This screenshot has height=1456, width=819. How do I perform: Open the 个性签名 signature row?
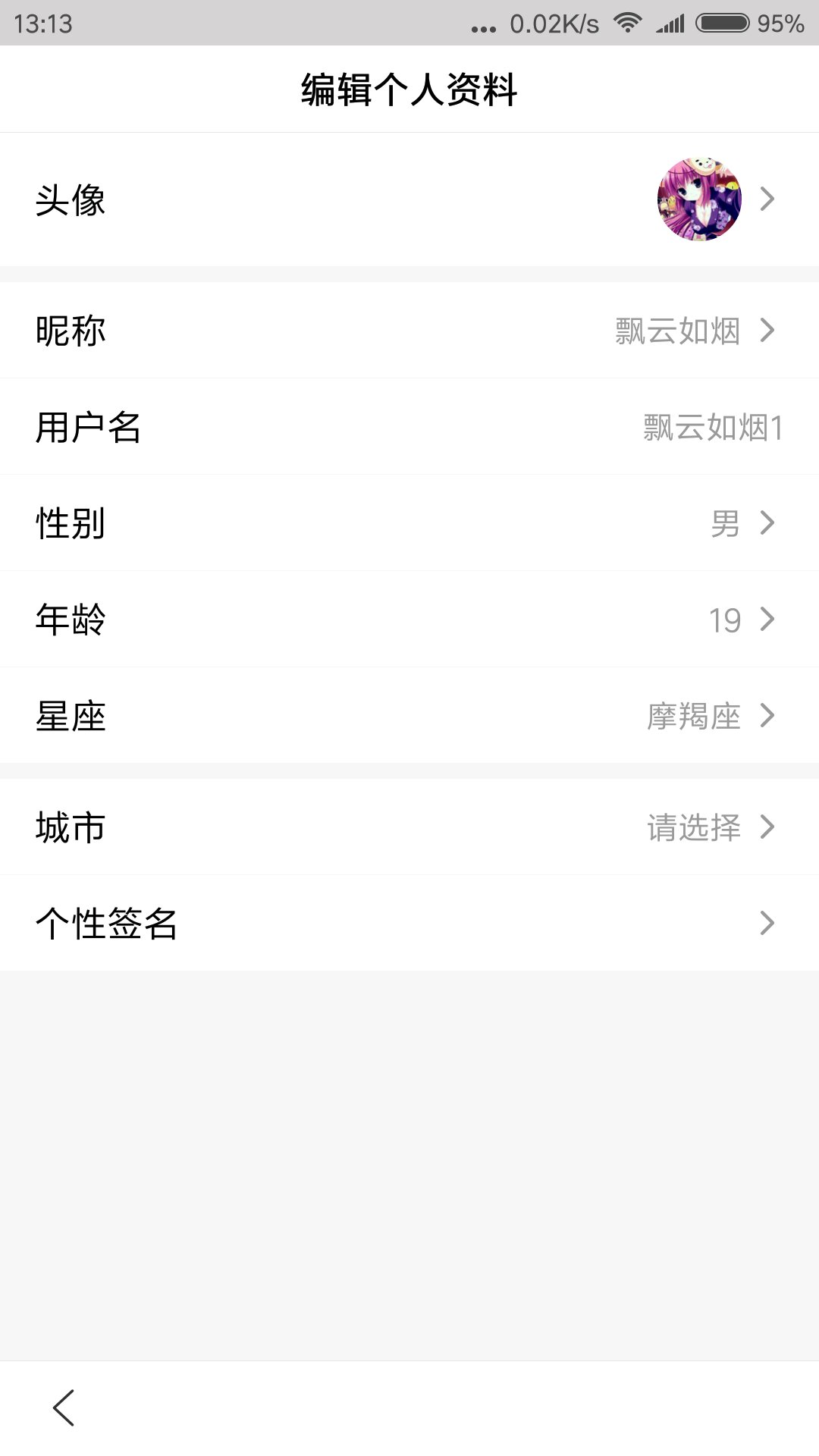tap(409, 924)
